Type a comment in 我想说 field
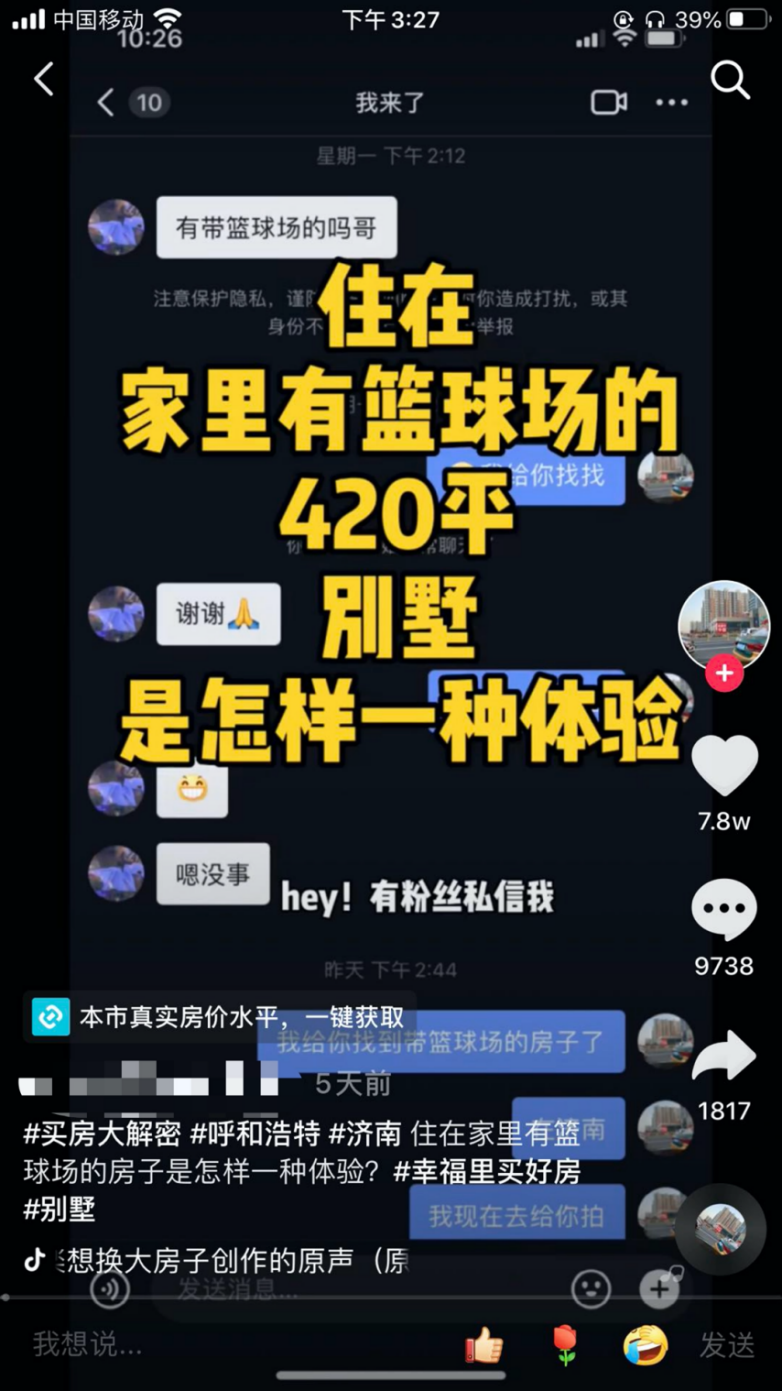Screen dimensions: 782x1391 tap(200, 1346)
